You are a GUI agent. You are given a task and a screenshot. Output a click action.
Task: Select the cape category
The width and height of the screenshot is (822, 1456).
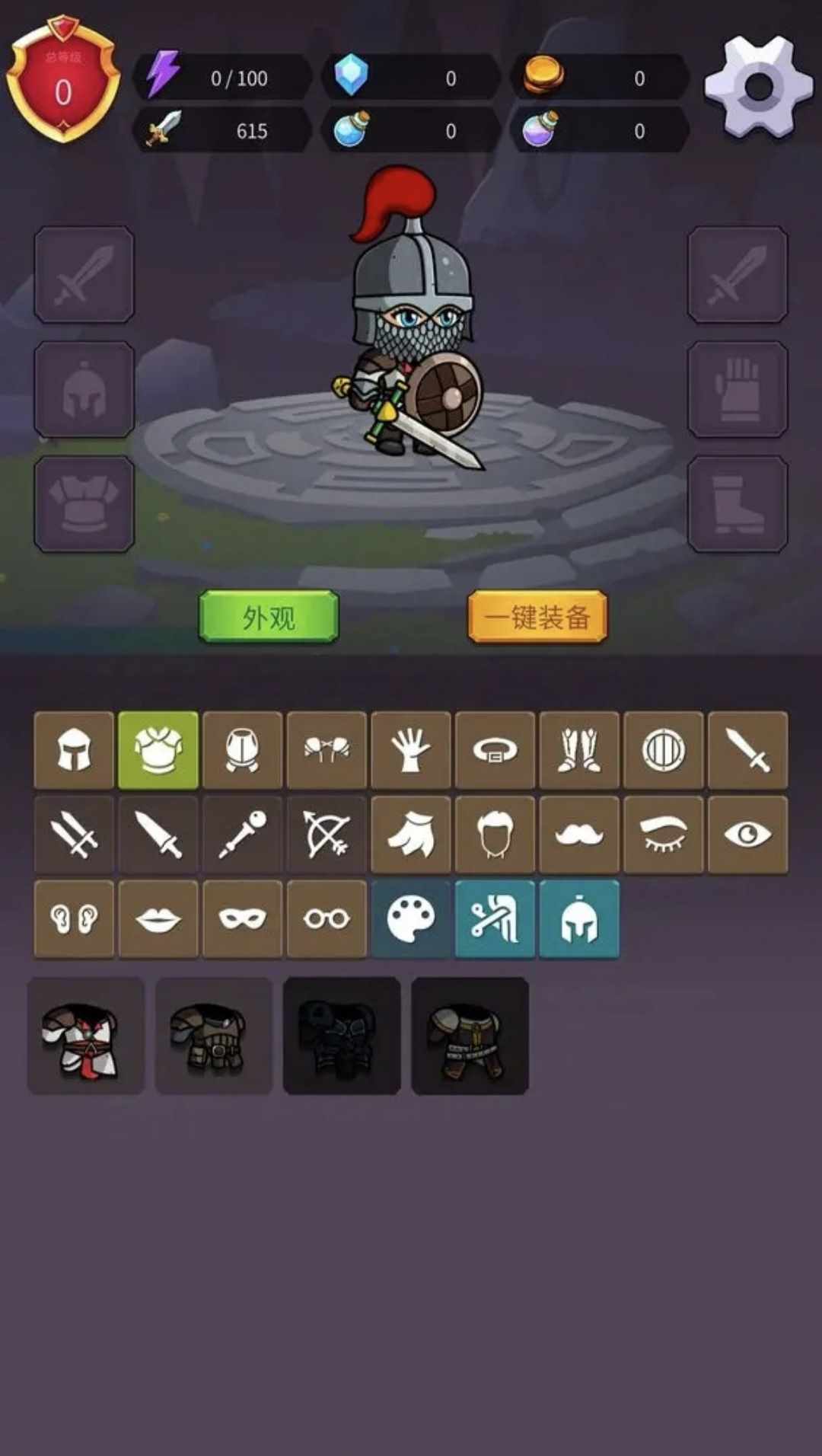tap(411, 835)
